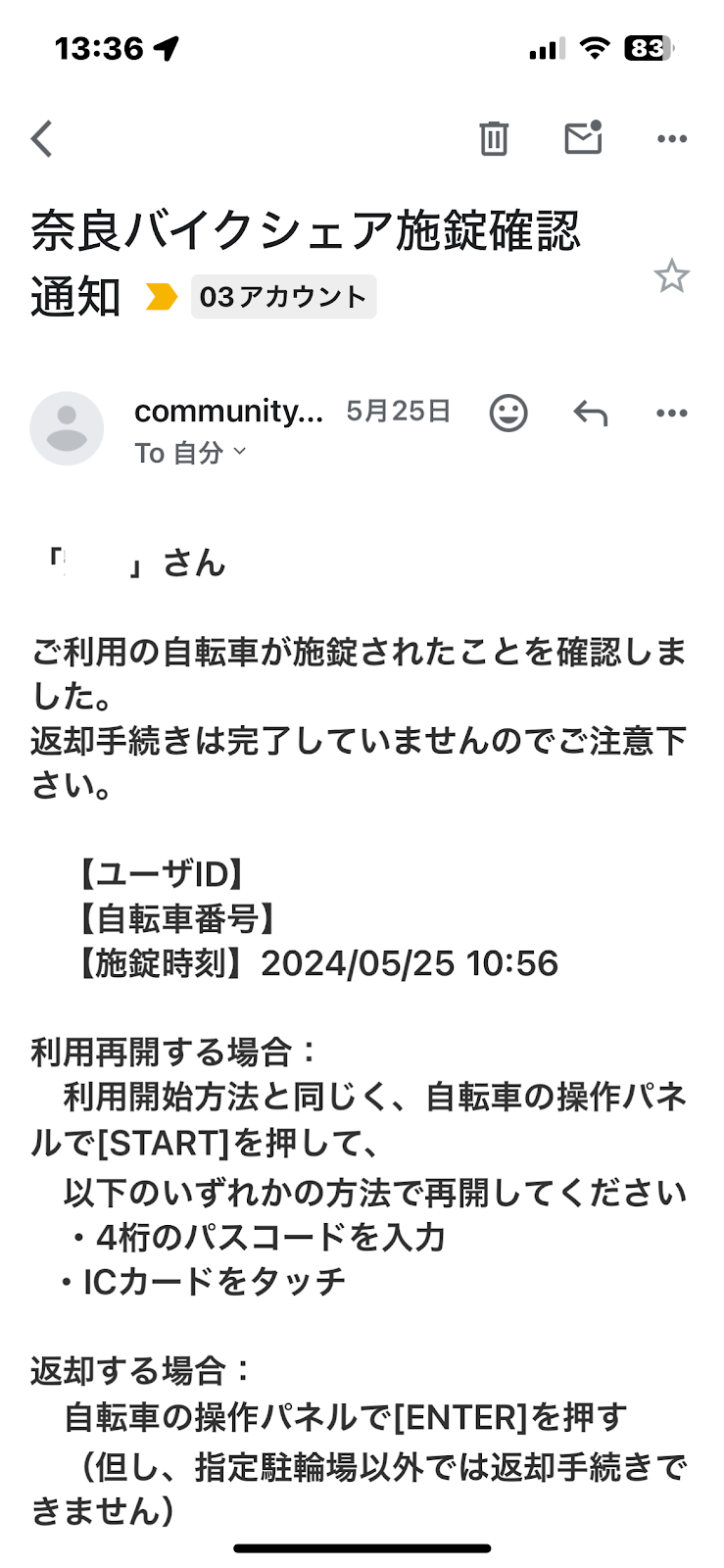The height and width of the screenshot is (1568, 724).
Task: Star this email
Action: [672, 276]
